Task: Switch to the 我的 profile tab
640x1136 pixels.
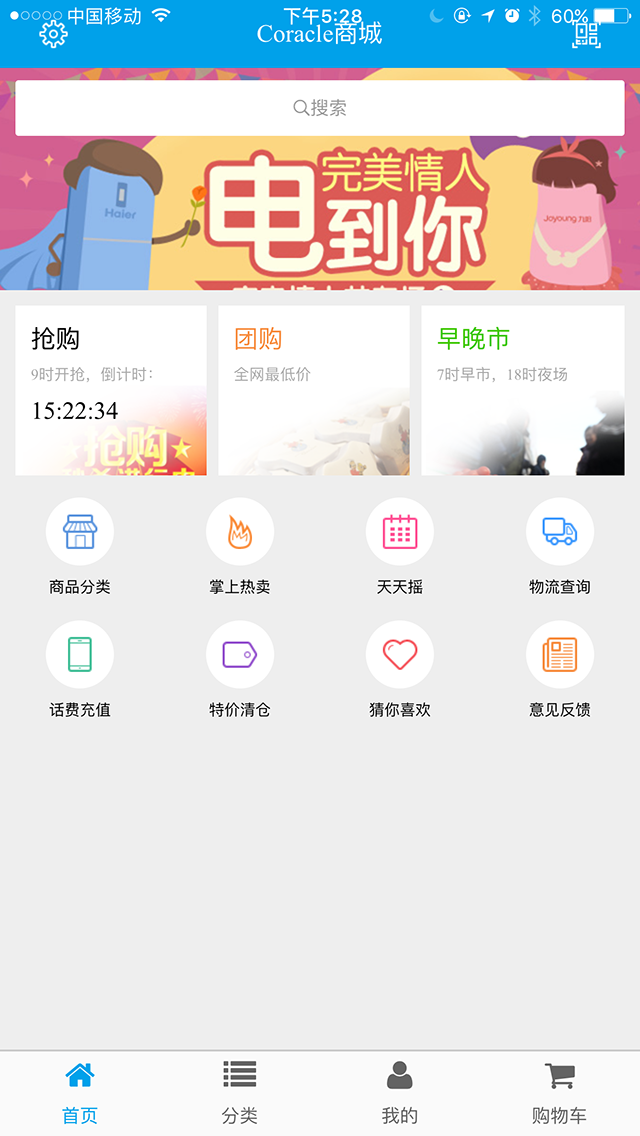Action: [400, 1093]
